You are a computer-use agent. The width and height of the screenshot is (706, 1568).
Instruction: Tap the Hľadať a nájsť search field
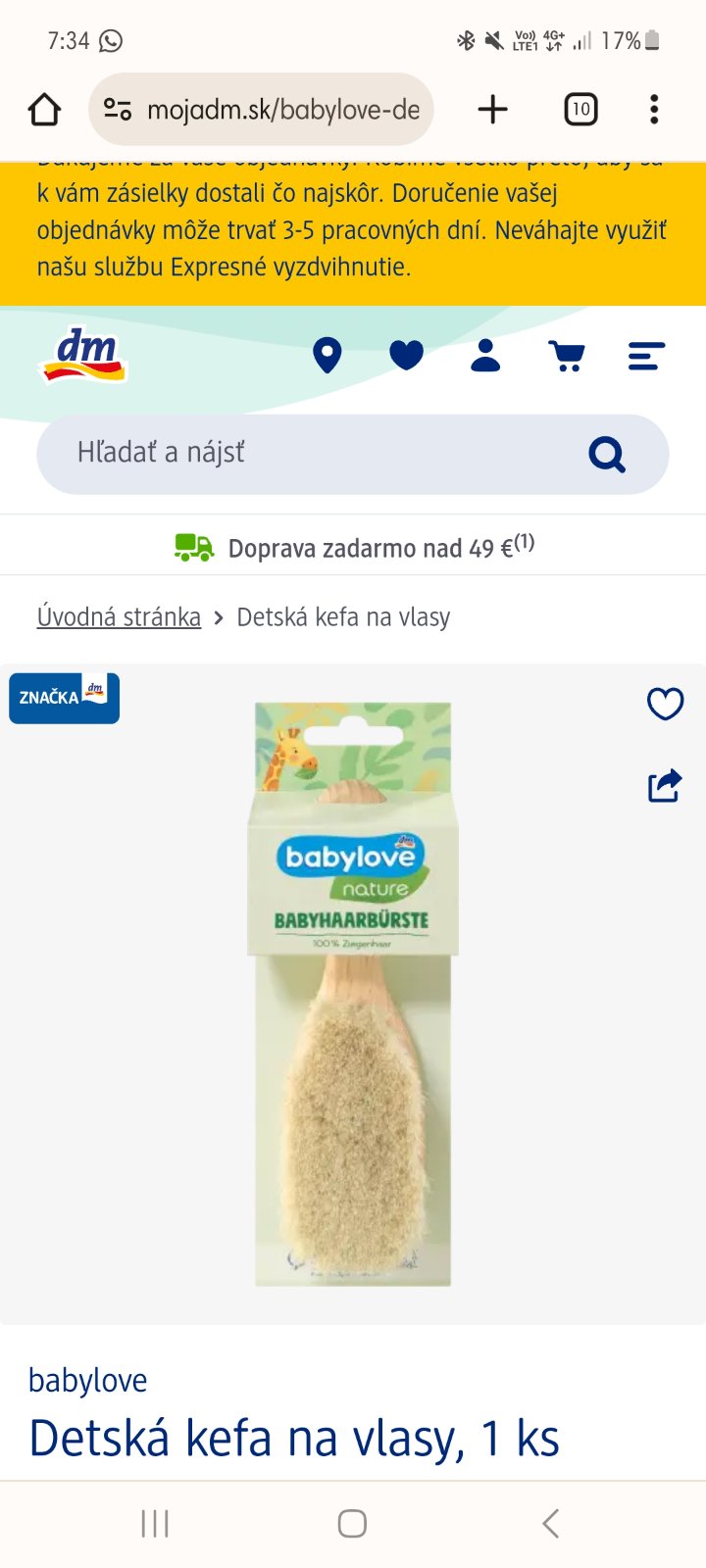314,454
